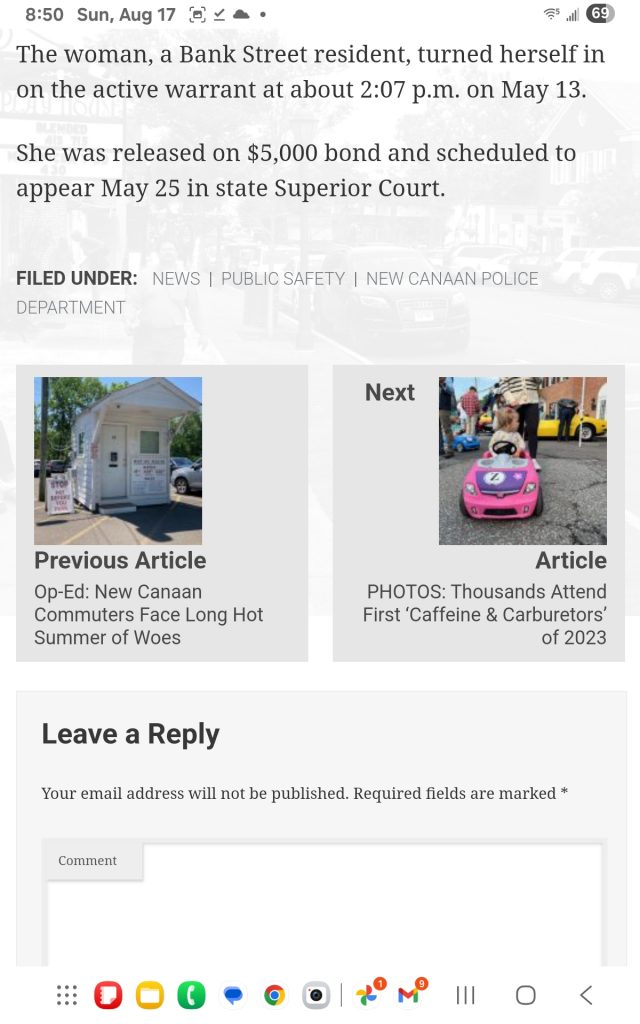Open New Canaan Police Department tag
This screenshot has height=1024, width=640.
coord(452,279)
